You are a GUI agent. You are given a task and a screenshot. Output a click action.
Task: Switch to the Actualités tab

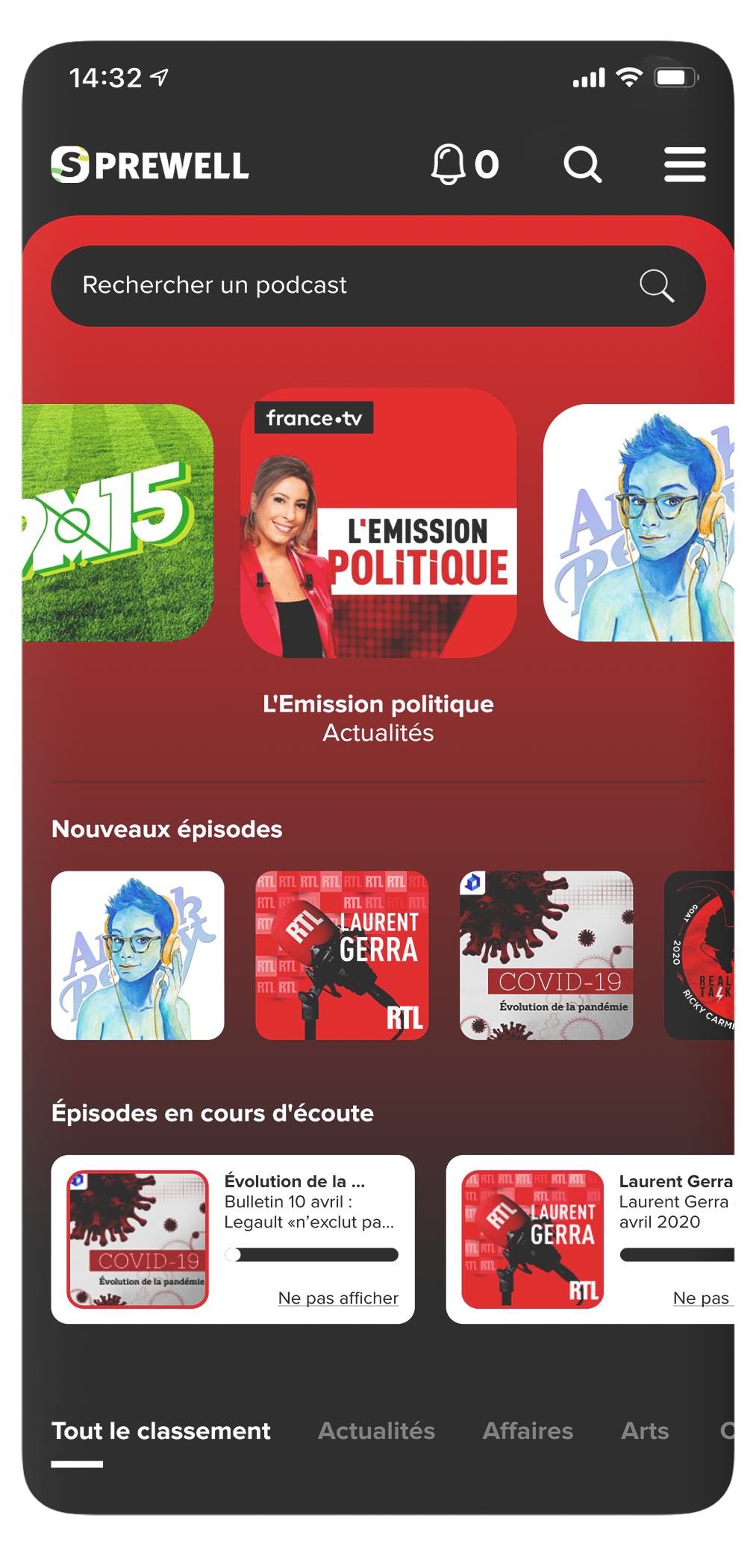[376, 1431]
